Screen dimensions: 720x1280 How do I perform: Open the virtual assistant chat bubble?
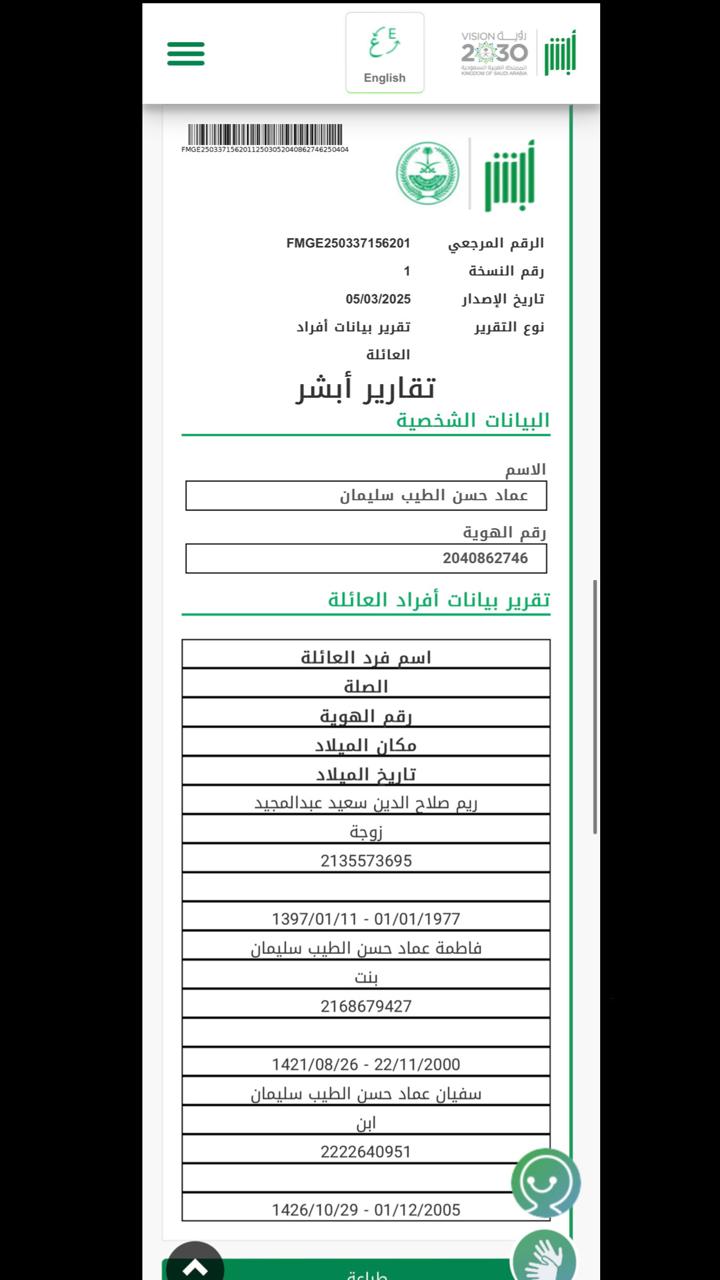click(546, 1183)
